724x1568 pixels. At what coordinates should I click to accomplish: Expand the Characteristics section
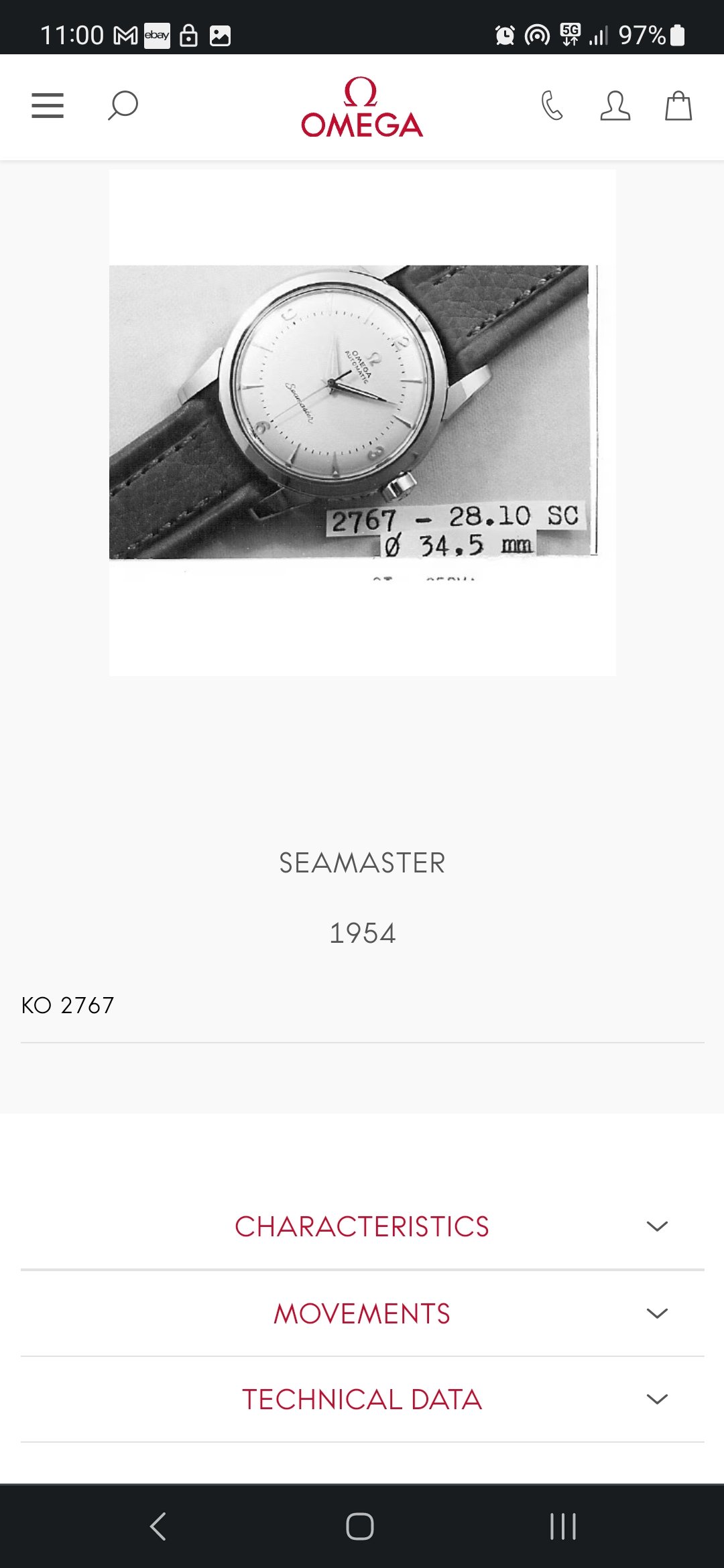click(x=362, y=1226)
